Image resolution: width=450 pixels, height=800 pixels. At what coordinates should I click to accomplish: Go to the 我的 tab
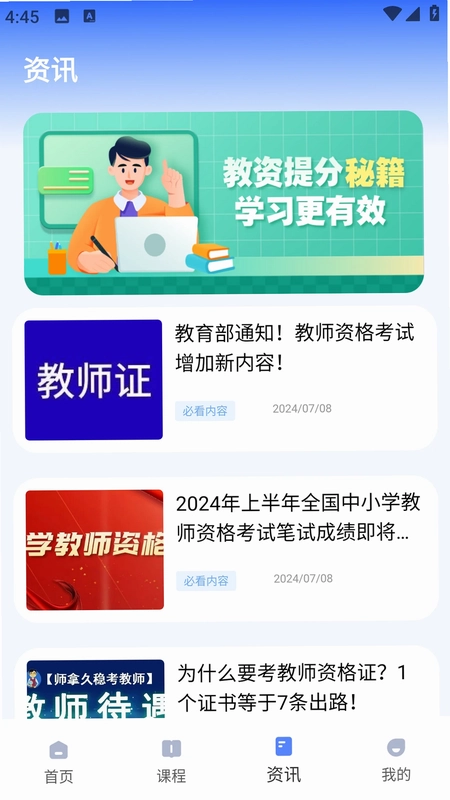coord(396,761)
